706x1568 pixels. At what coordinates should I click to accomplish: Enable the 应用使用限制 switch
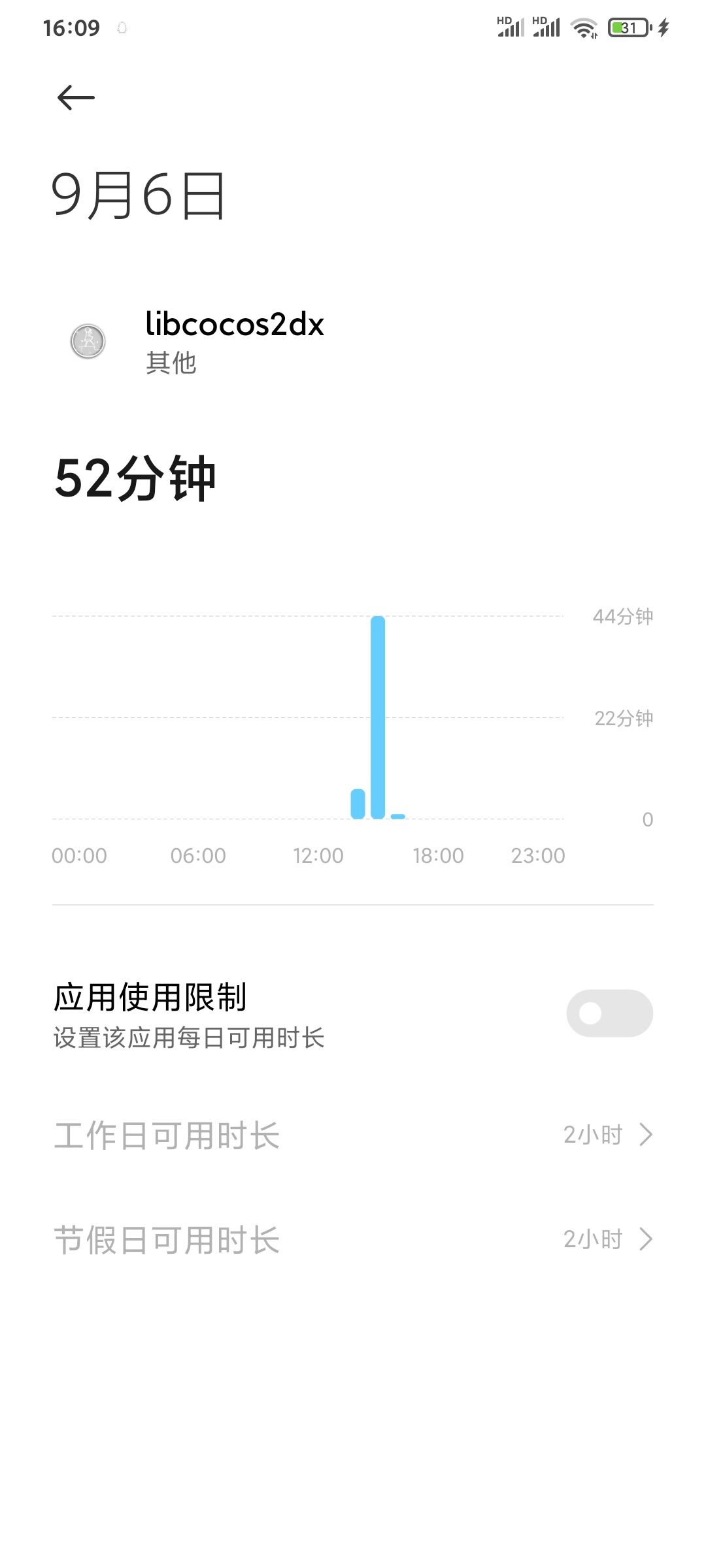[x=609, y=1013]
